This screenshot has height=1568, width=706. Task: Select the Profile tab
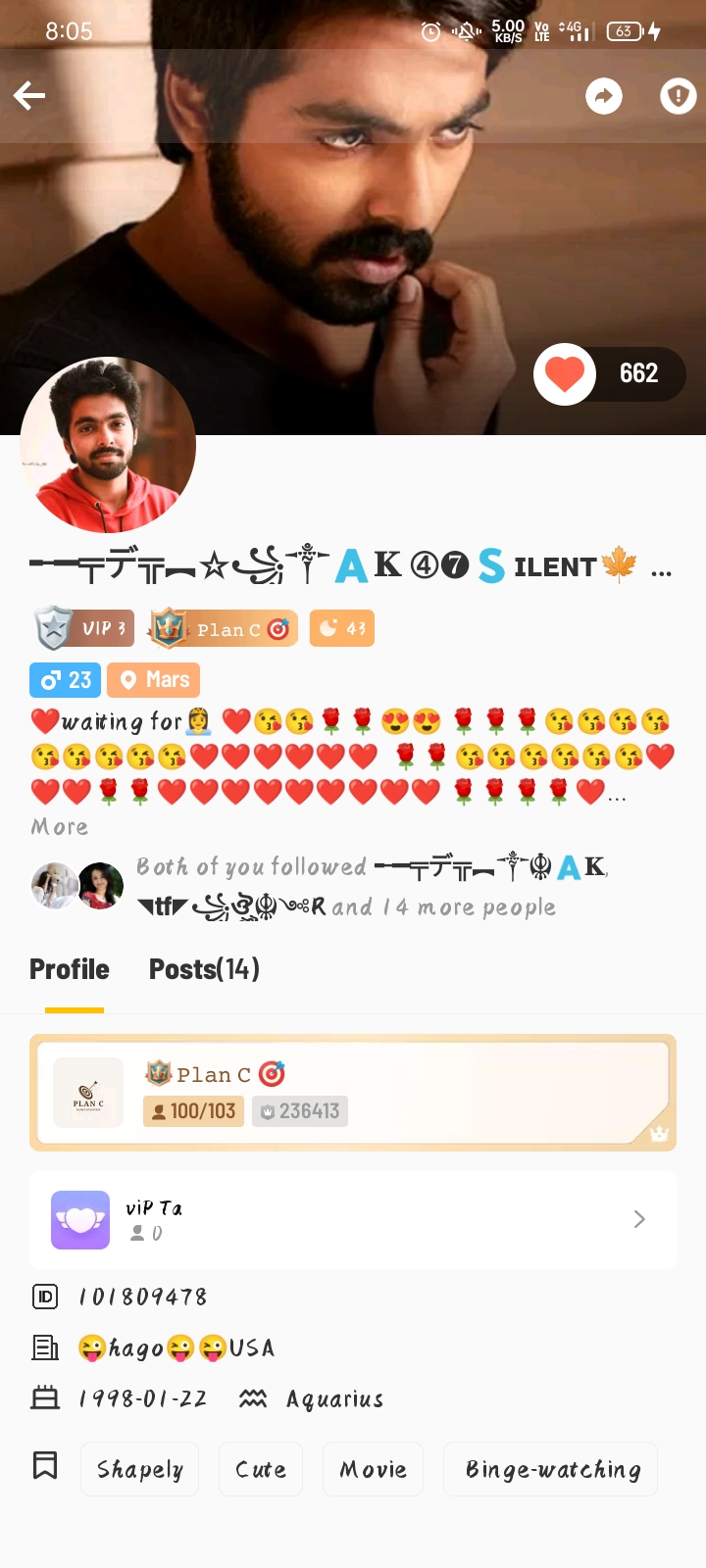70,969
